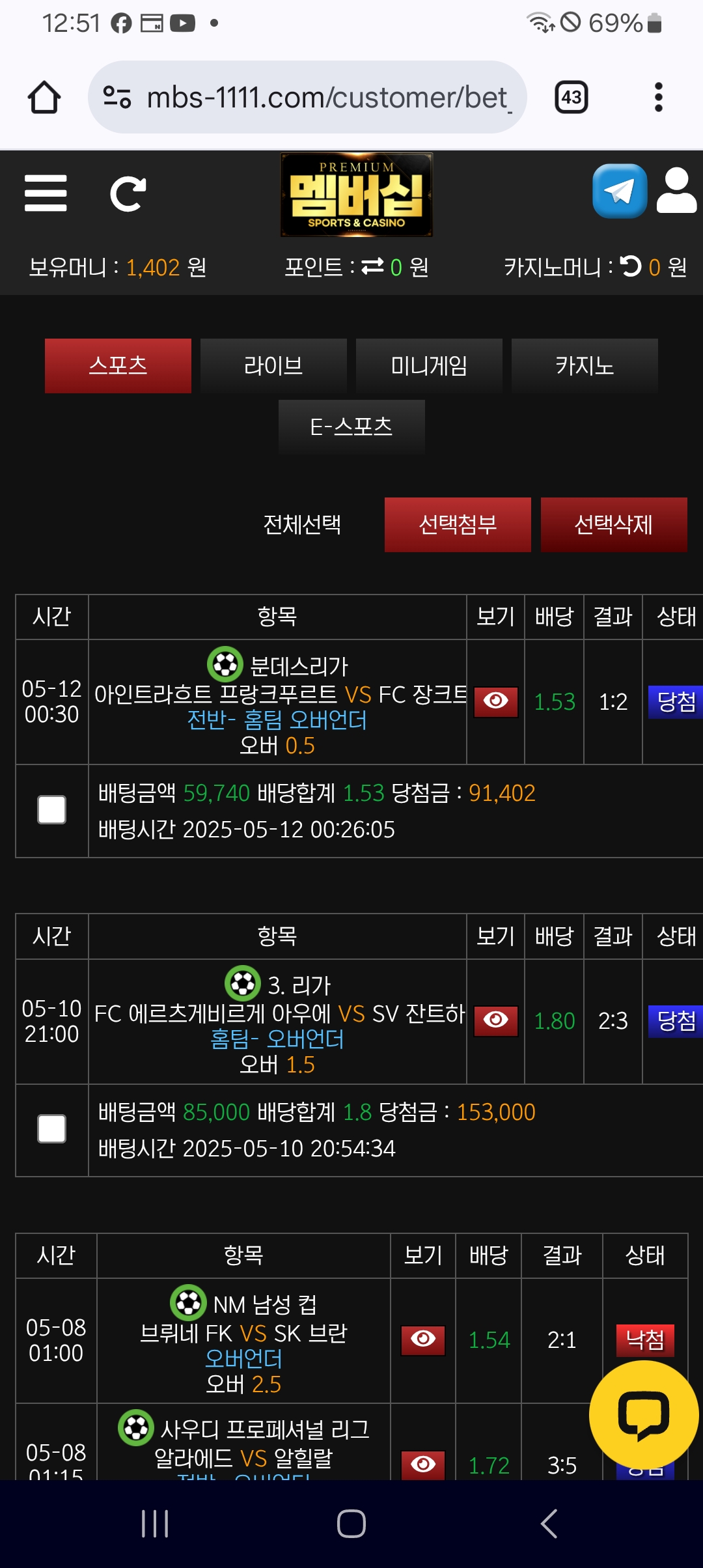
Task: Tap the 선택삭제 button
Action: 614,525
